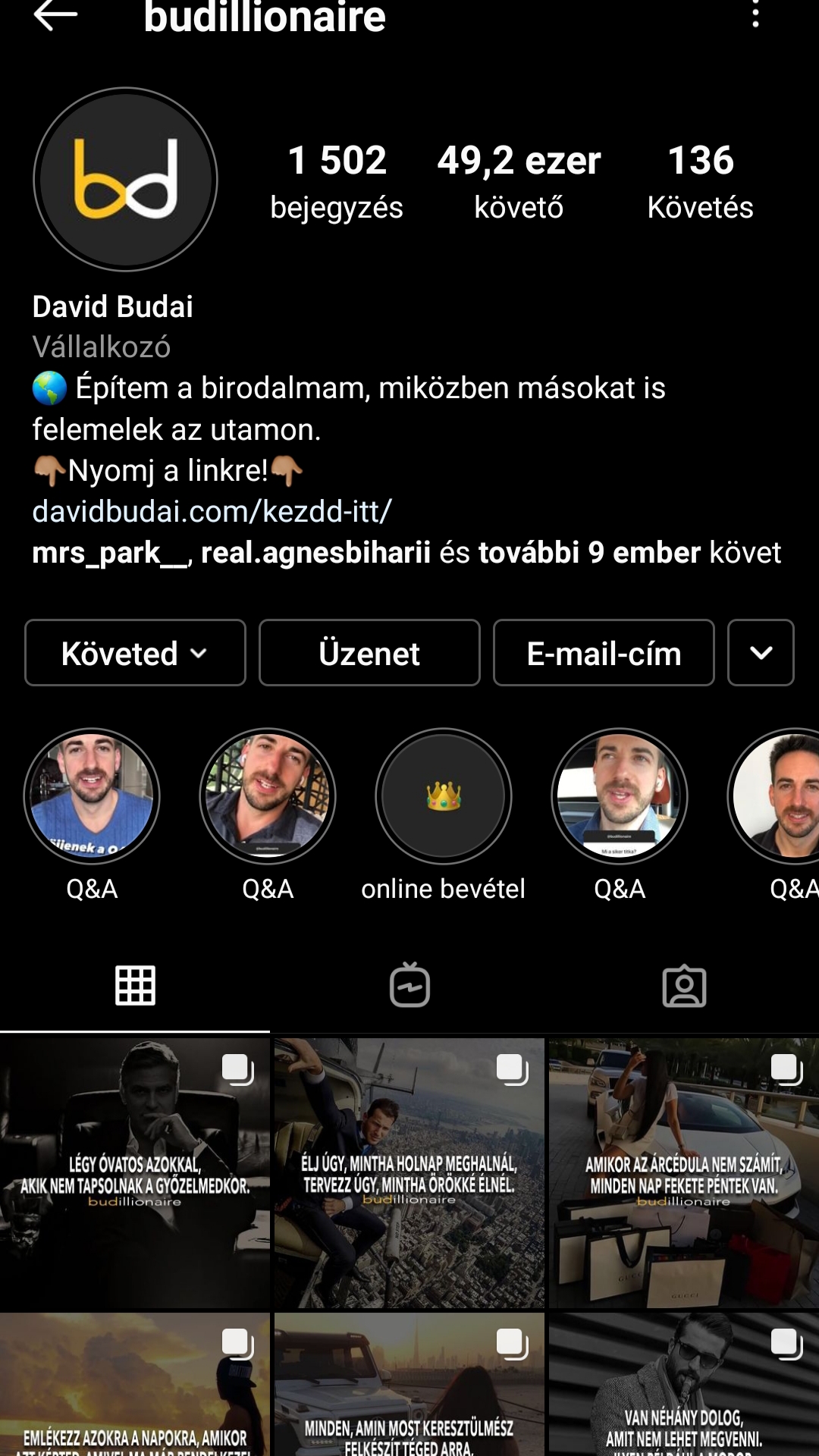View followers mrs_park__ and others in common
819x1456 pixels.
[x=406, y=553]
